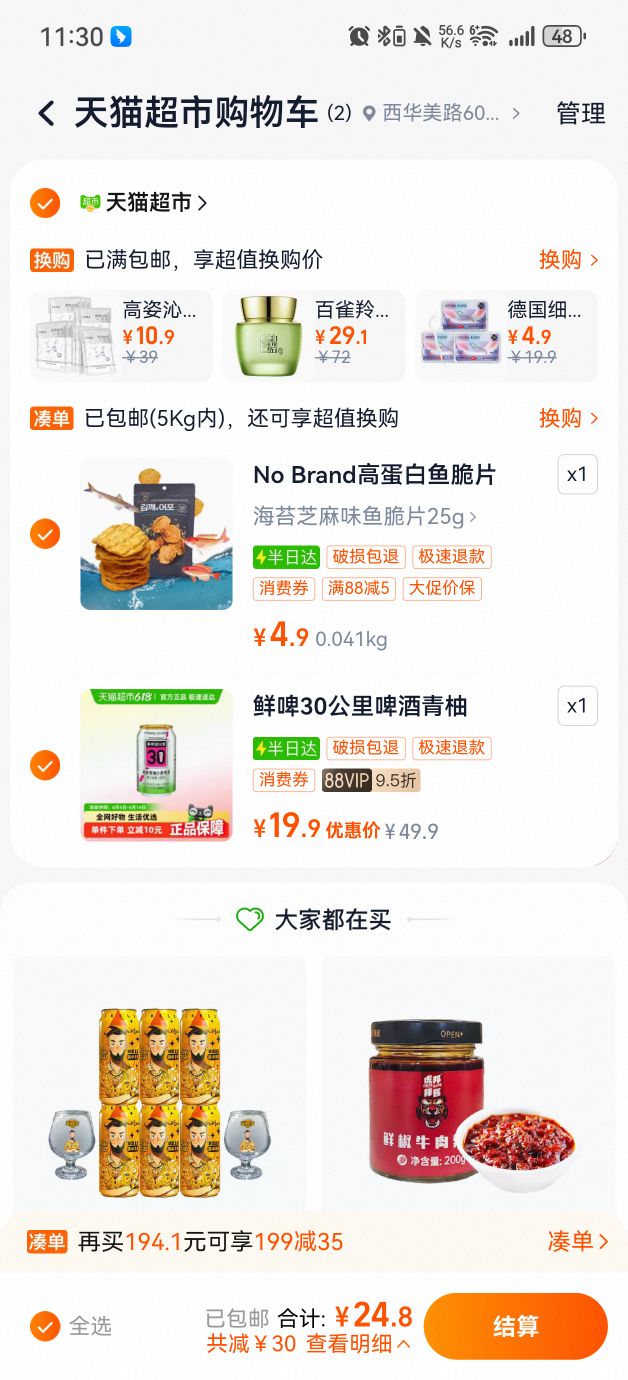Uncheck the No Brand高蛋白鱼脆片 item
This screenshot has height=1380, width=628.
[x=45, y=533]
